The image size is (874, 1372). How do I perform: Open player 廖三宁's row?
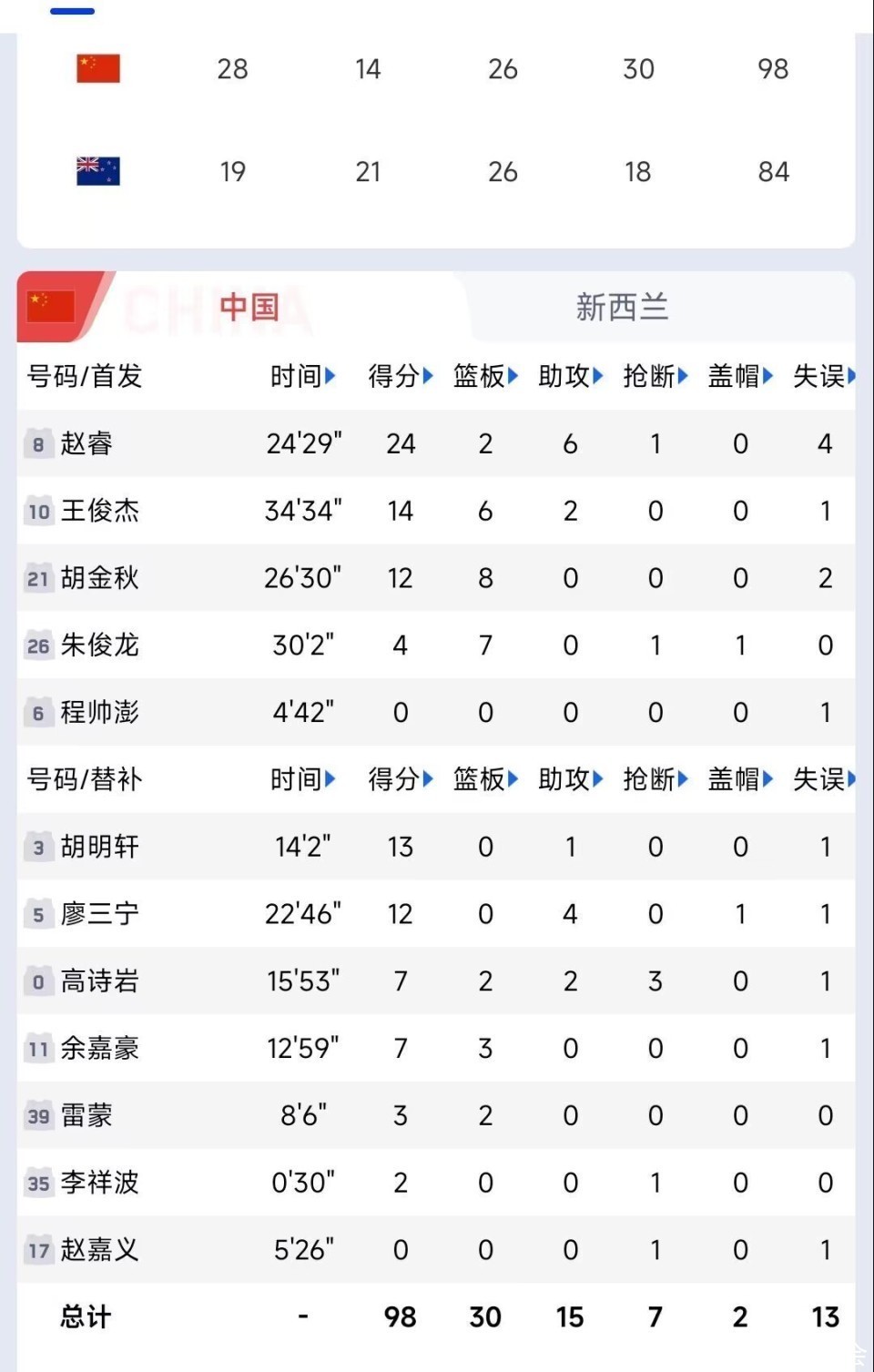point(99,914)
